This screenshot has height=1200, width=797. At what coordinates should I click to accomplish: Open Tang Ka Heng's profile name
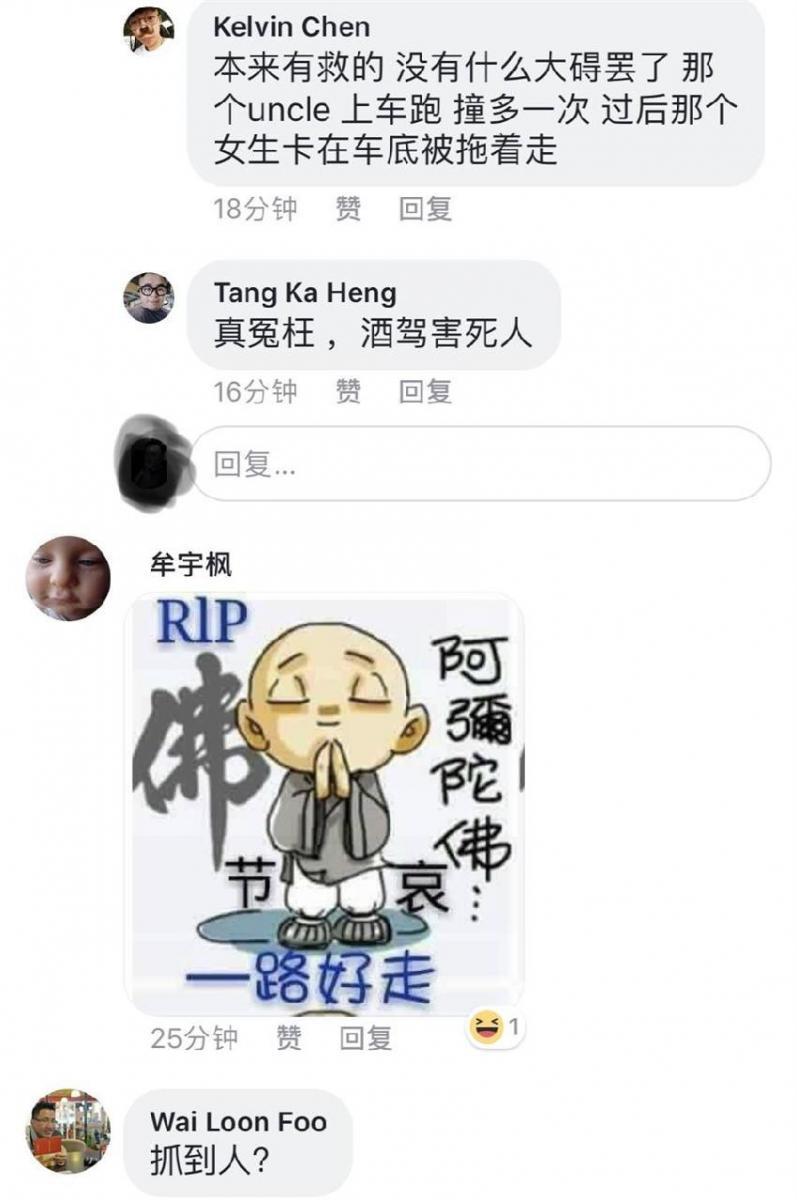click(x=305, y=293)
